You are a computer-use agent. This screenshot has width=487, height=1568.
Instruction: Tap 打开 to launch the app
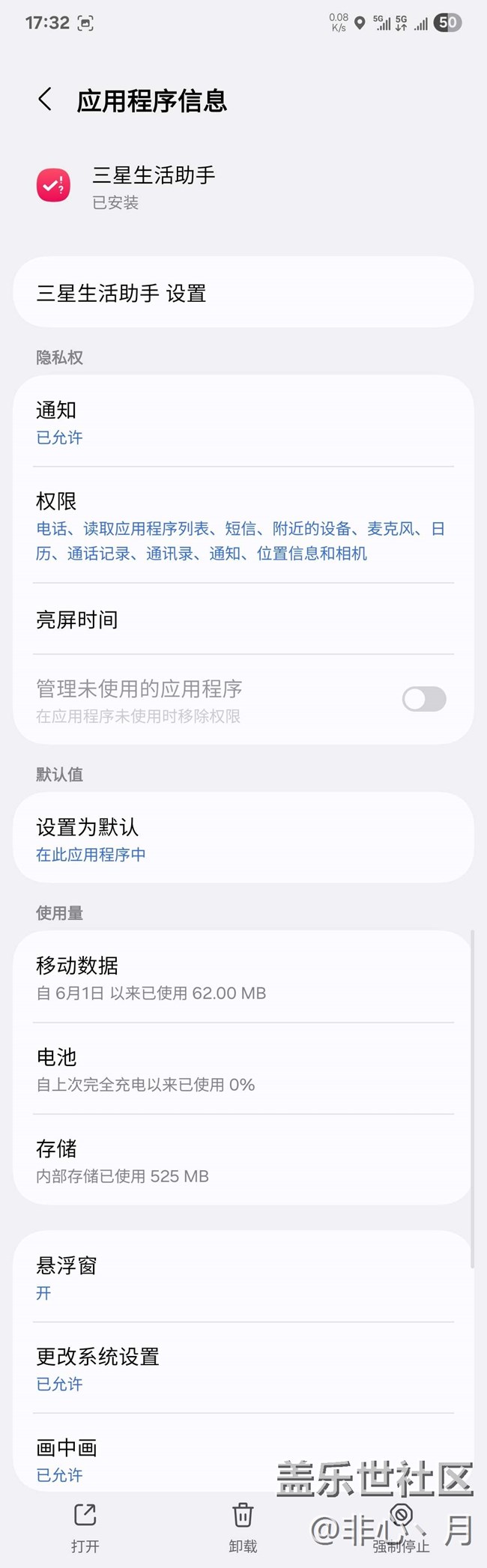[x=85, y=1528]
